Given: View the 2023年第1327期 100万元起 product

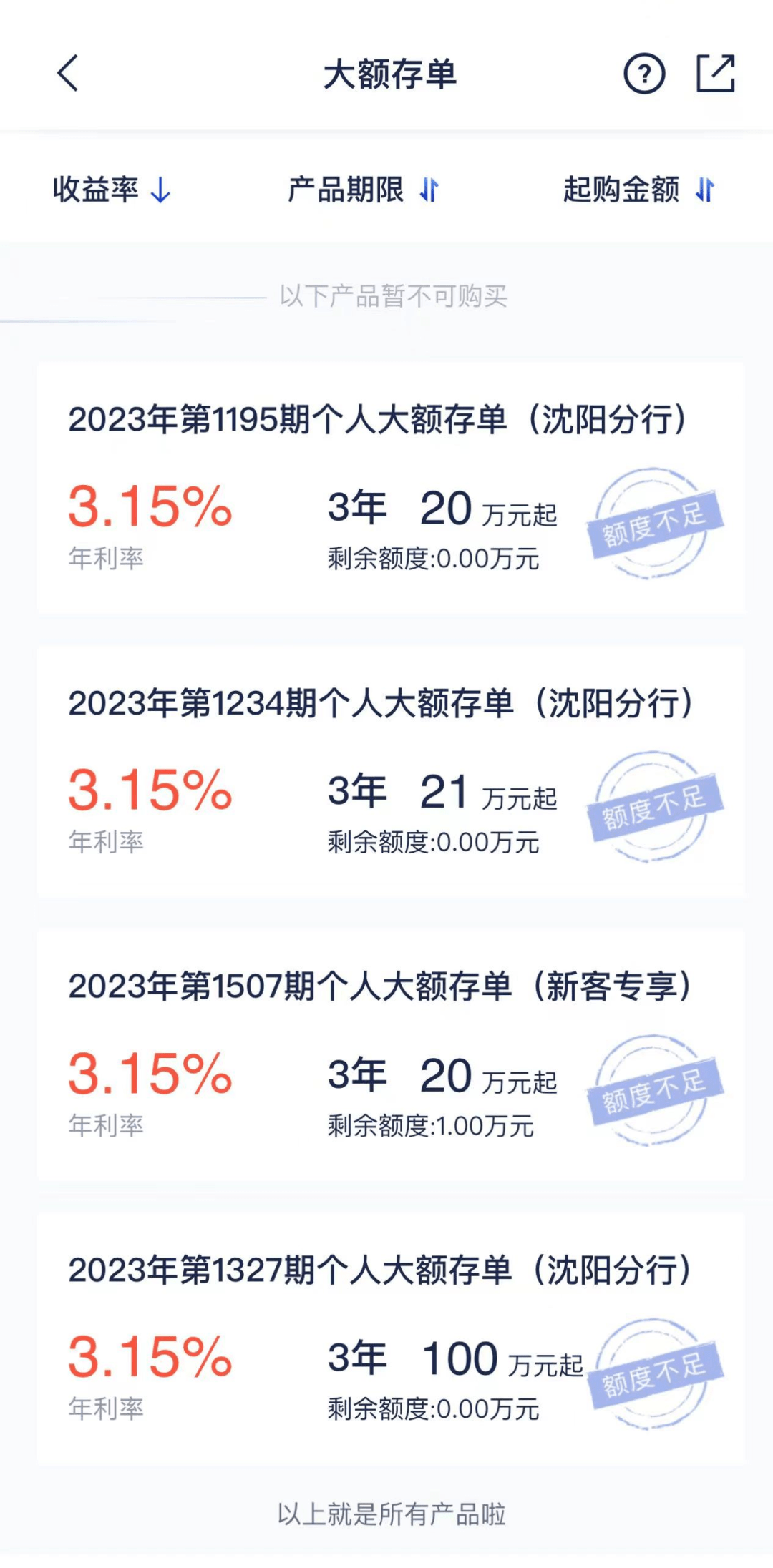Looking at the screenshot, I should coord(390,1338).
